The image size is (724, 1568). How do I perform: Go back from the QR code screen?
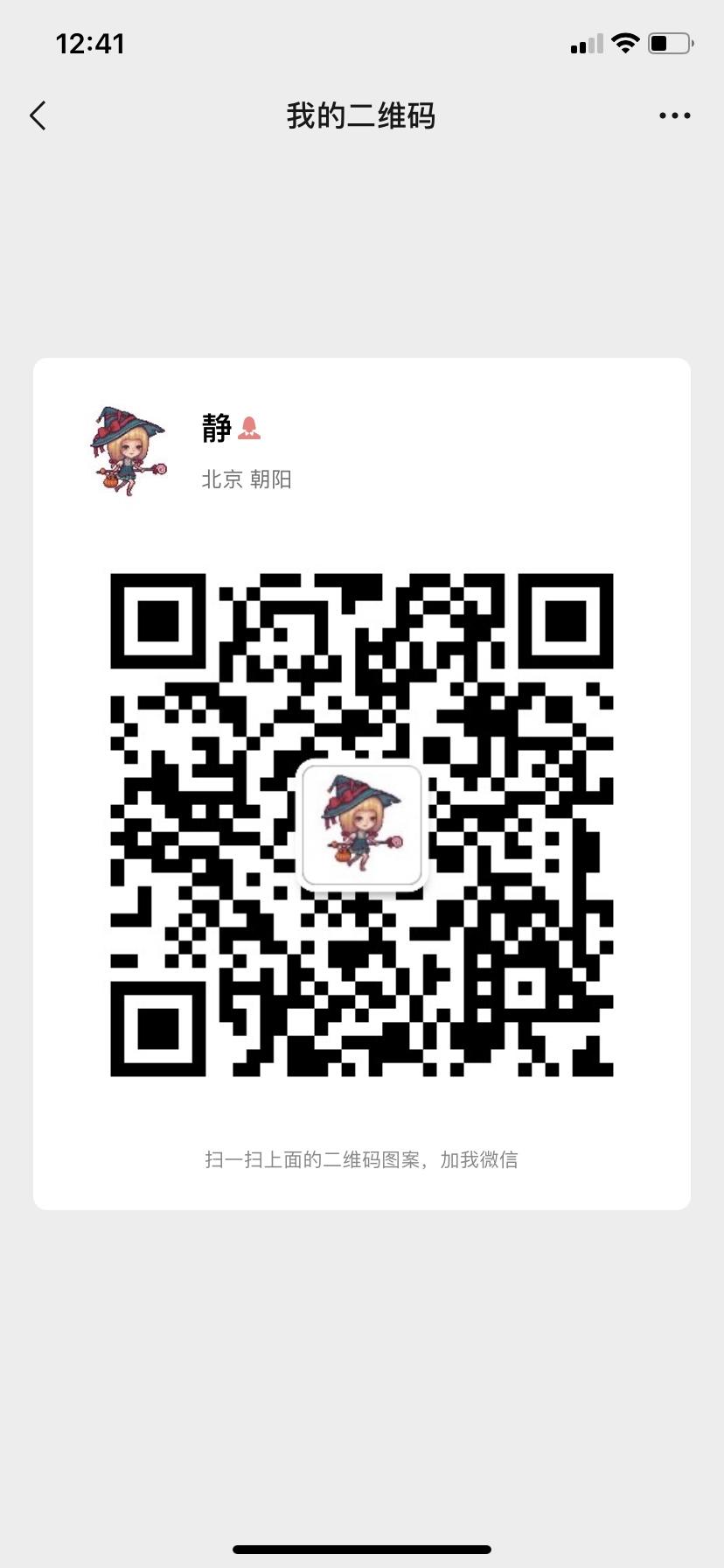38,115
